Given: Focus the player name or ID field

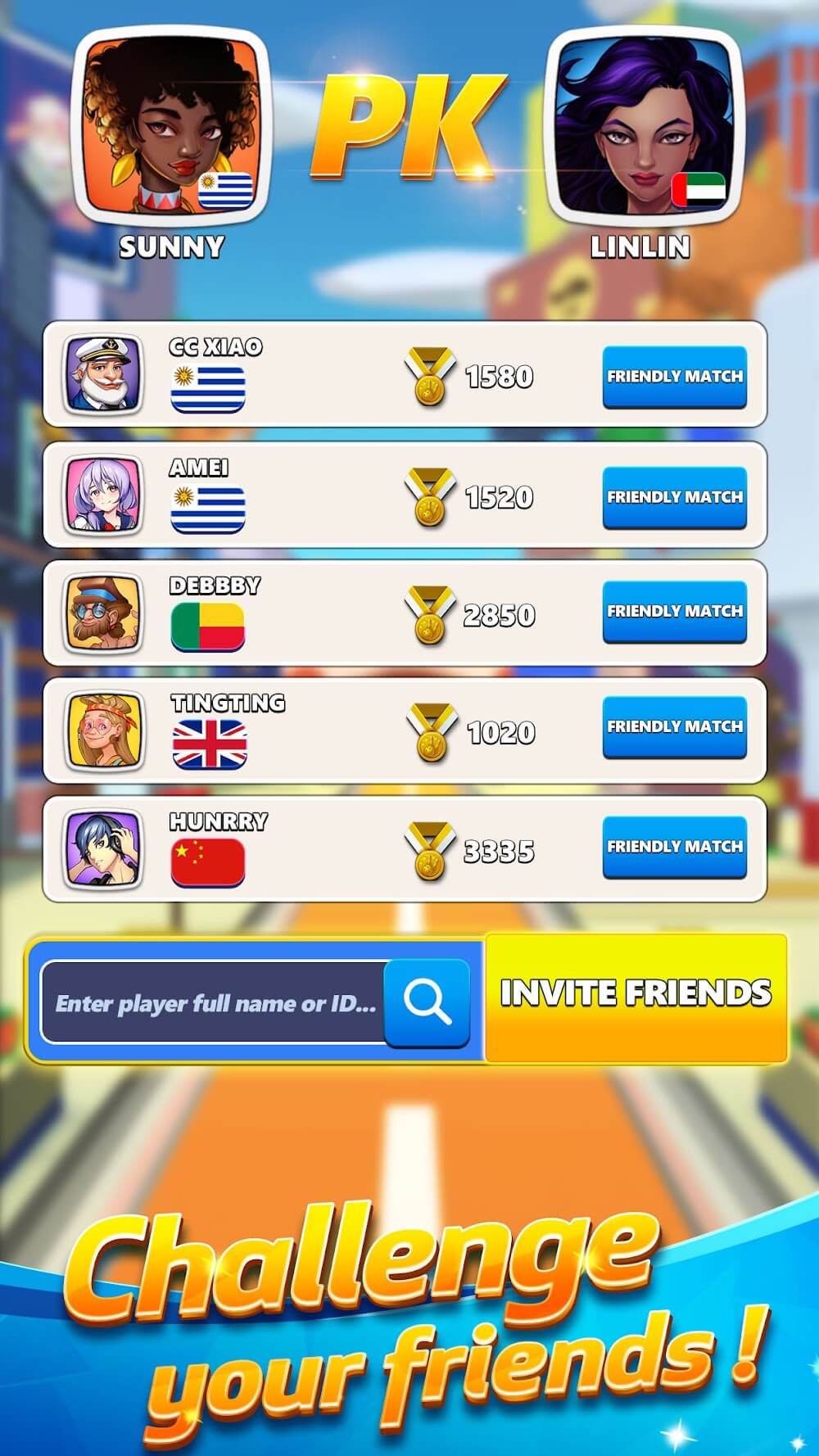Looking at the screenshot, I should click(x=215, y=1003).
